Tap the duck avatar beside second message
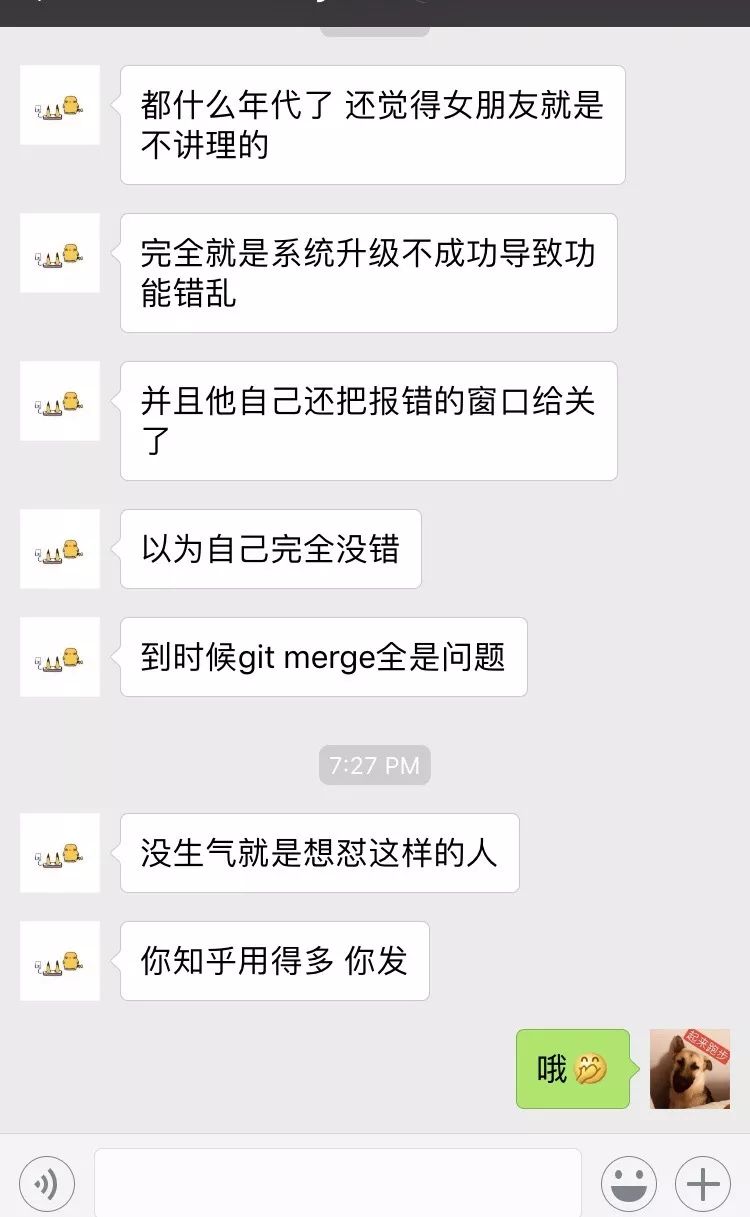Image resolution: width=750 pixels, height=1217 pixels. click(x=59, y=254)
